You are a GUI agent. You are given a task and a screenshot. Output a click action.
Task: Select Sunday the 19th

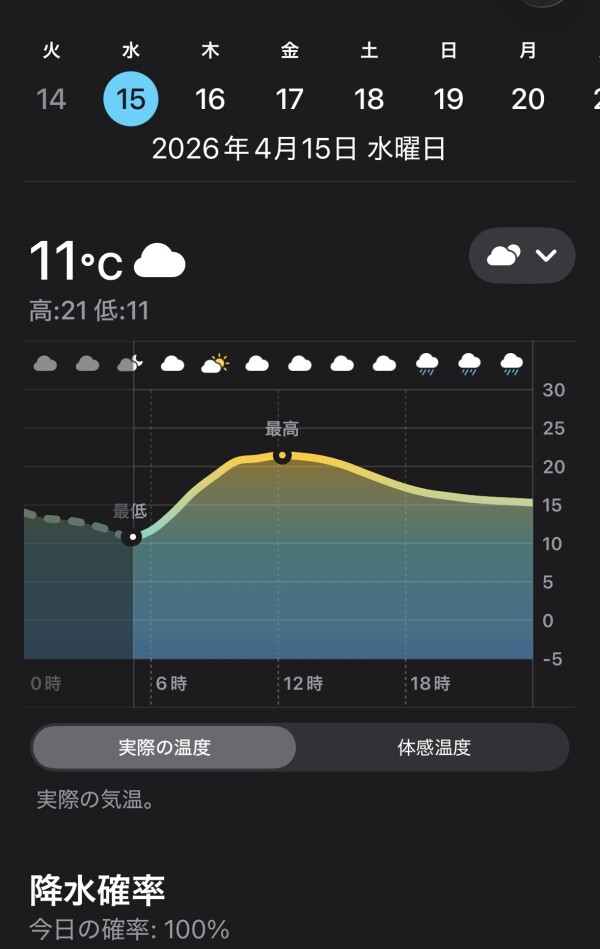point(448,98)
